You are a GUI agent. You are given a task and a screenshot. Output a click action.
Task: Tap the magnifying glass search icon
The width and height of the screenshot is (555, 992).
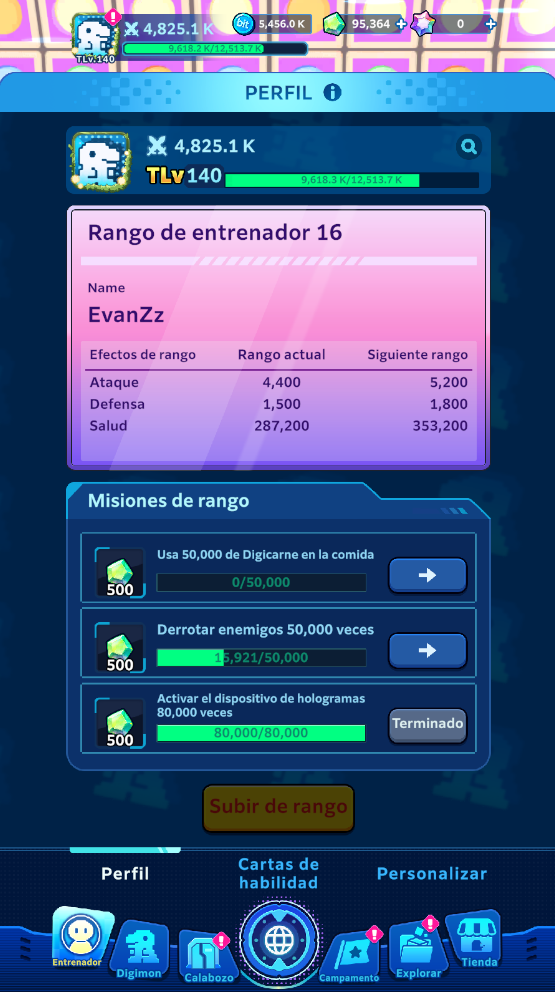click(x=468, y=147)
